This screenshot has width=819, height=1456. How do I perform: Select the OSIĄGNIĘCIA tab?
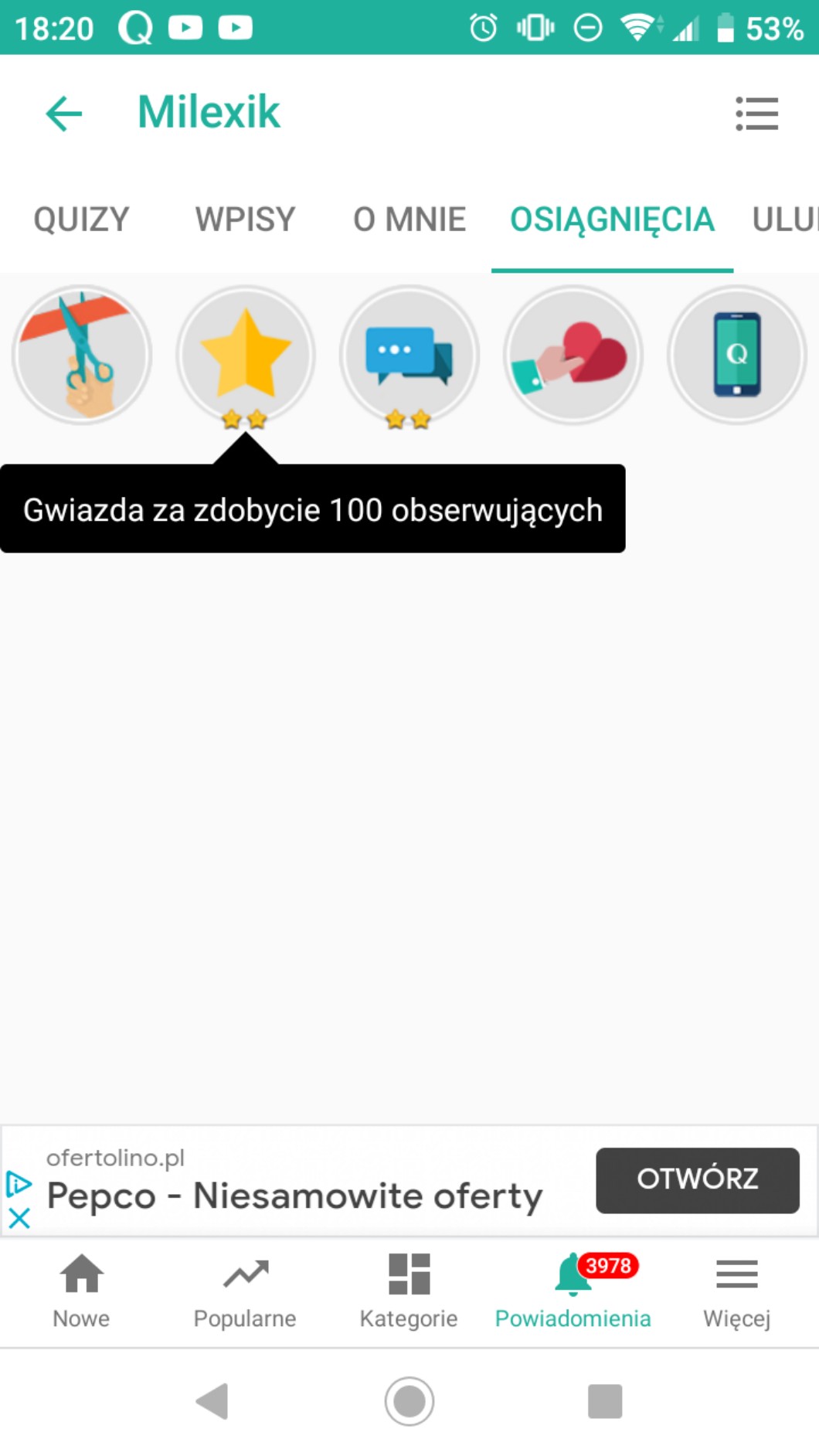tap(612, 219)
